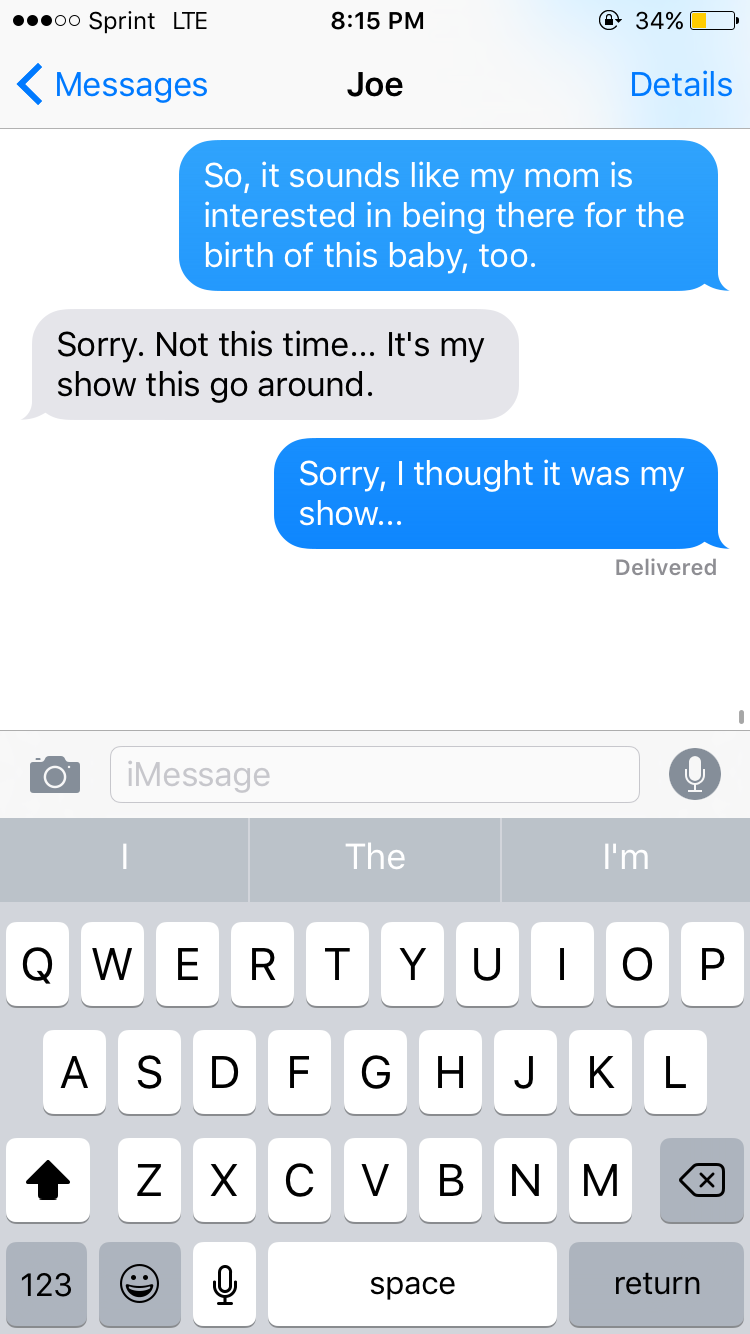The image size is (750, 1334).
Task: Tap the "I" predictive suggestion
Action: (x=124, y=858)
